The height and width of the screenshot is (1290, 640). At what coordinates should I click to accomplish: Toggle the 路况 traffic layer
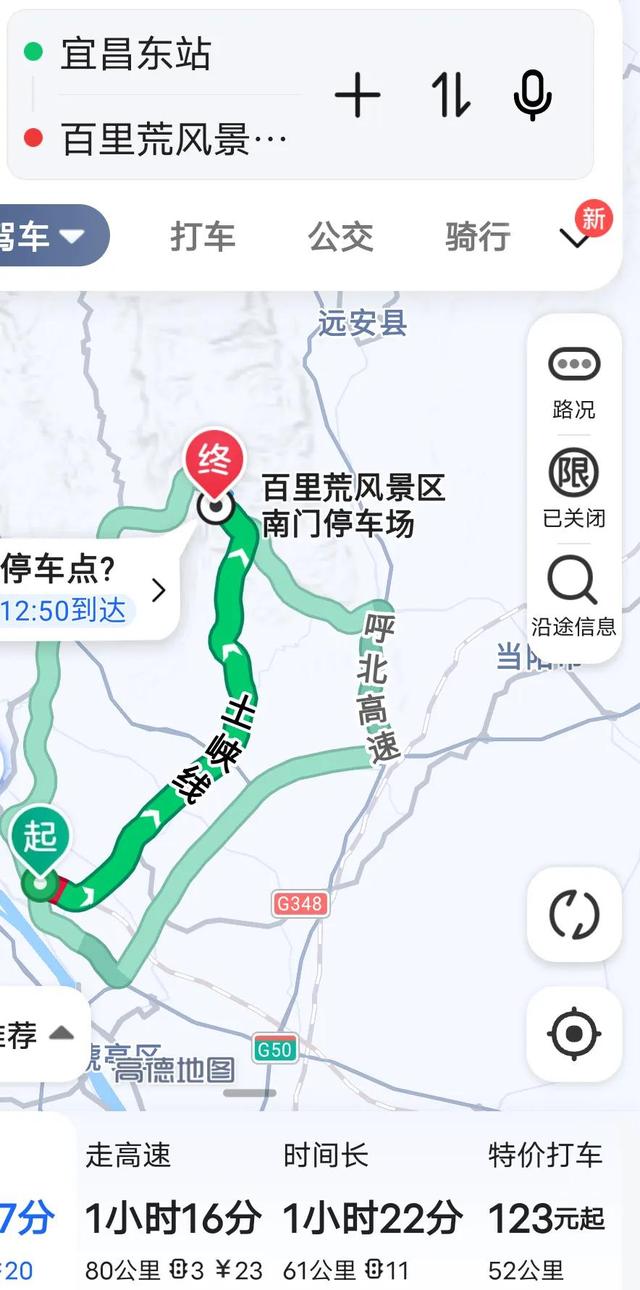pyautogui.click(x=574, y=382)
